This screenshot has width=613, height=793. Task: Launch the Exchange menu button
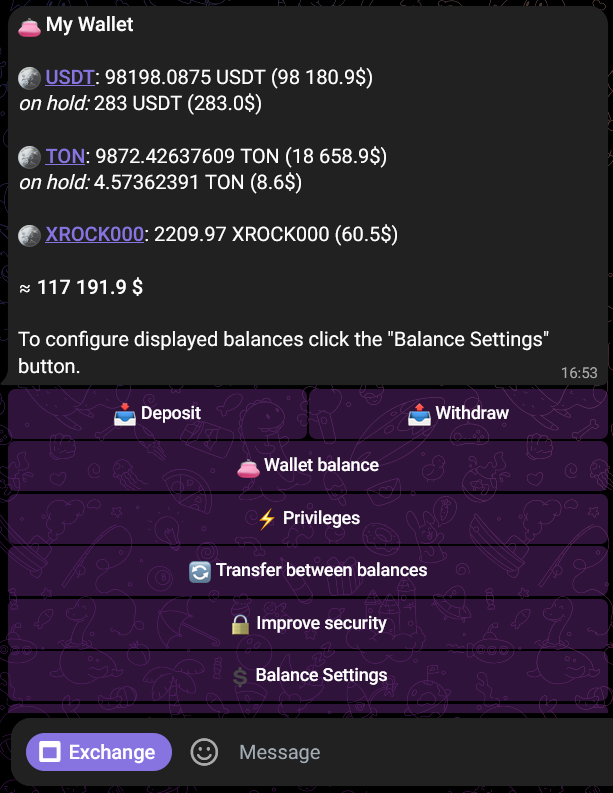[99, 752]
